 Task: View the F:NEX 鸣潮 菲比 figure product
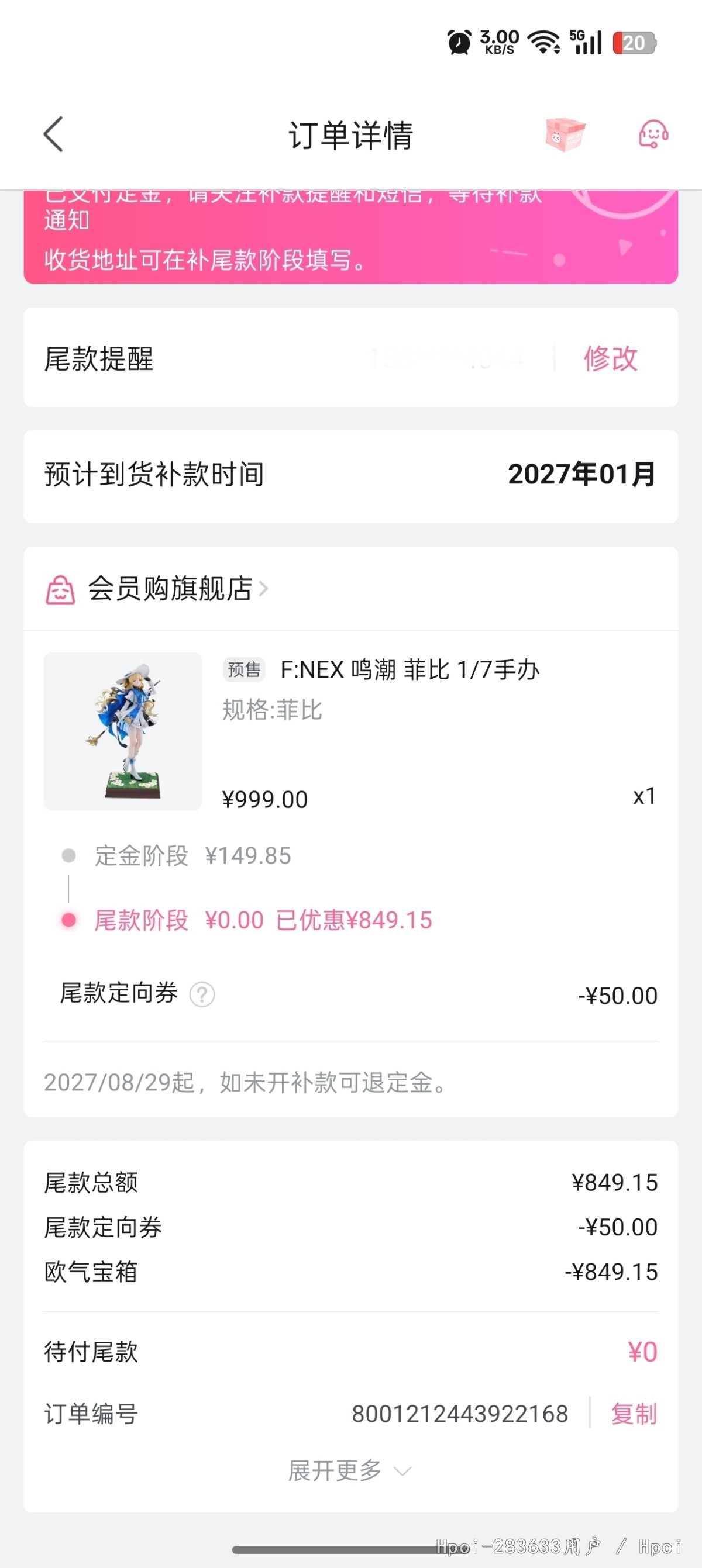(123, 731)
